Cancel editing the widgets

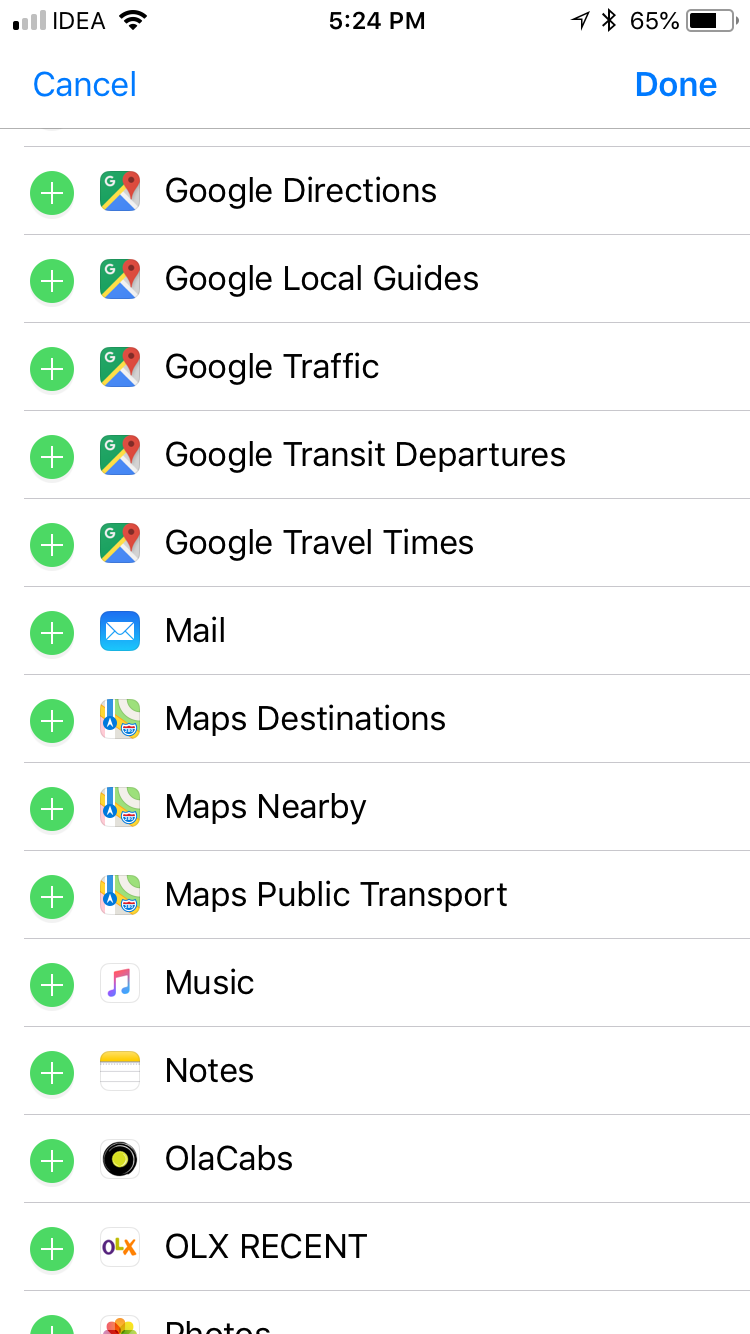85,84
